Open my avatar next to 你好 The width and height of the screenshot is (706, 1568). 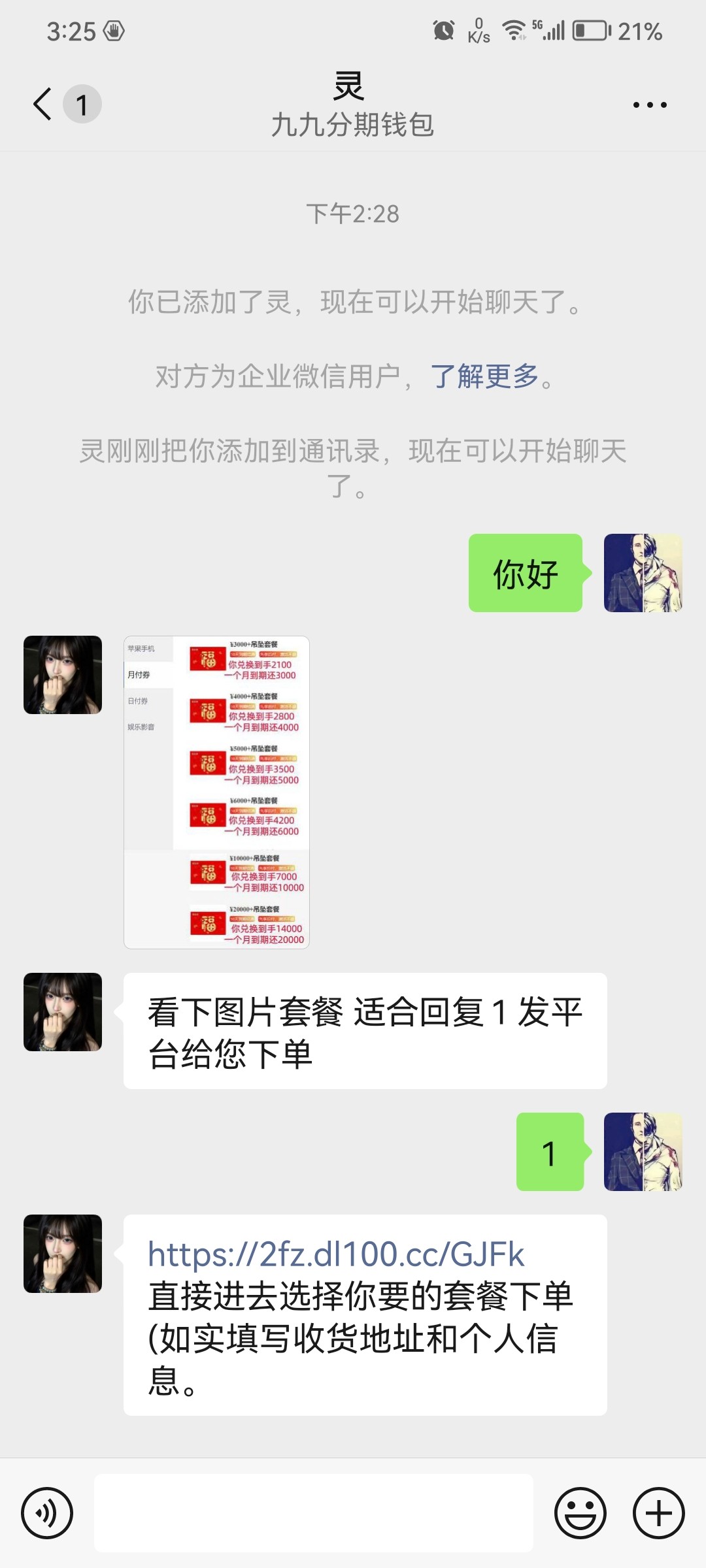(x=643, y=573)
